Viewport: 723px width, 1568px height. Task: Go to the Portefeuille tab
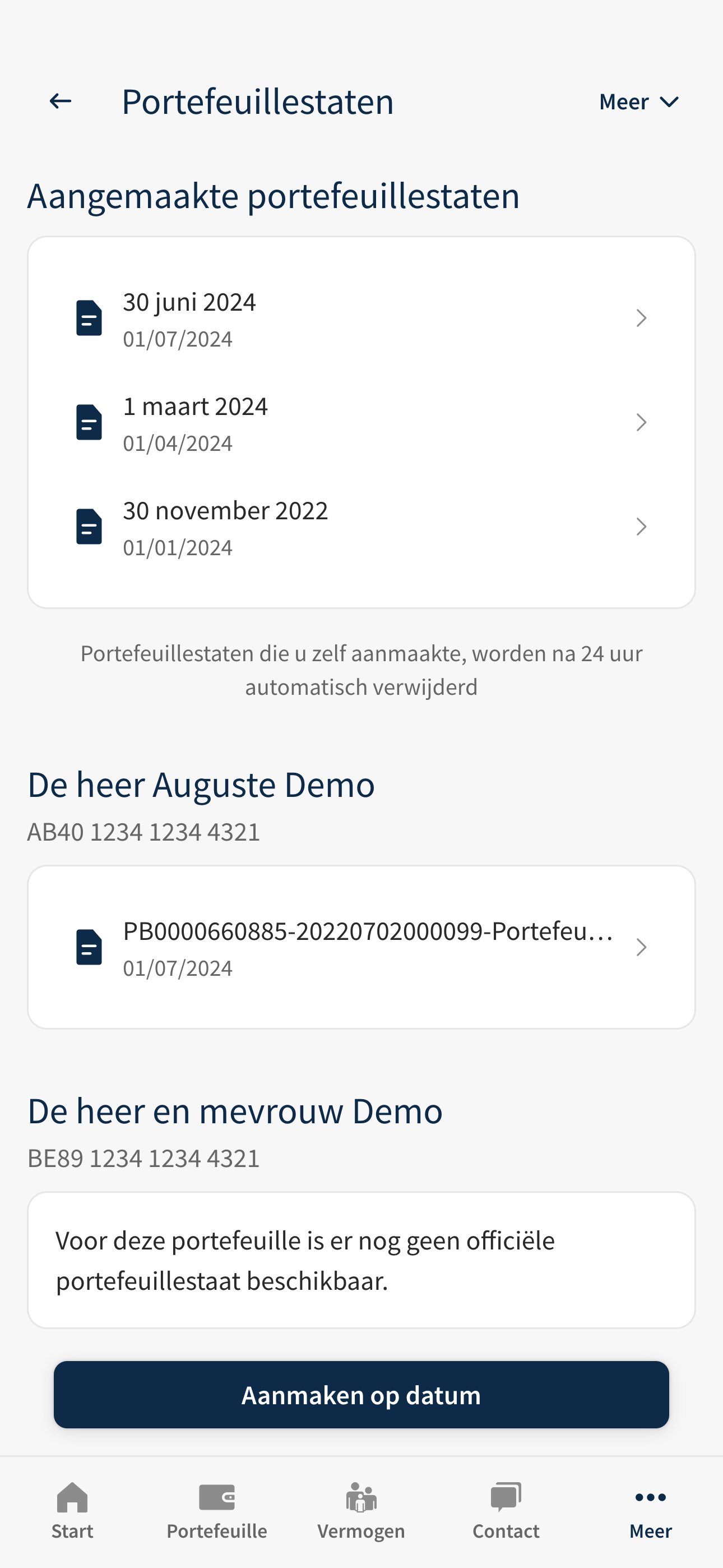pos(217,1511)
